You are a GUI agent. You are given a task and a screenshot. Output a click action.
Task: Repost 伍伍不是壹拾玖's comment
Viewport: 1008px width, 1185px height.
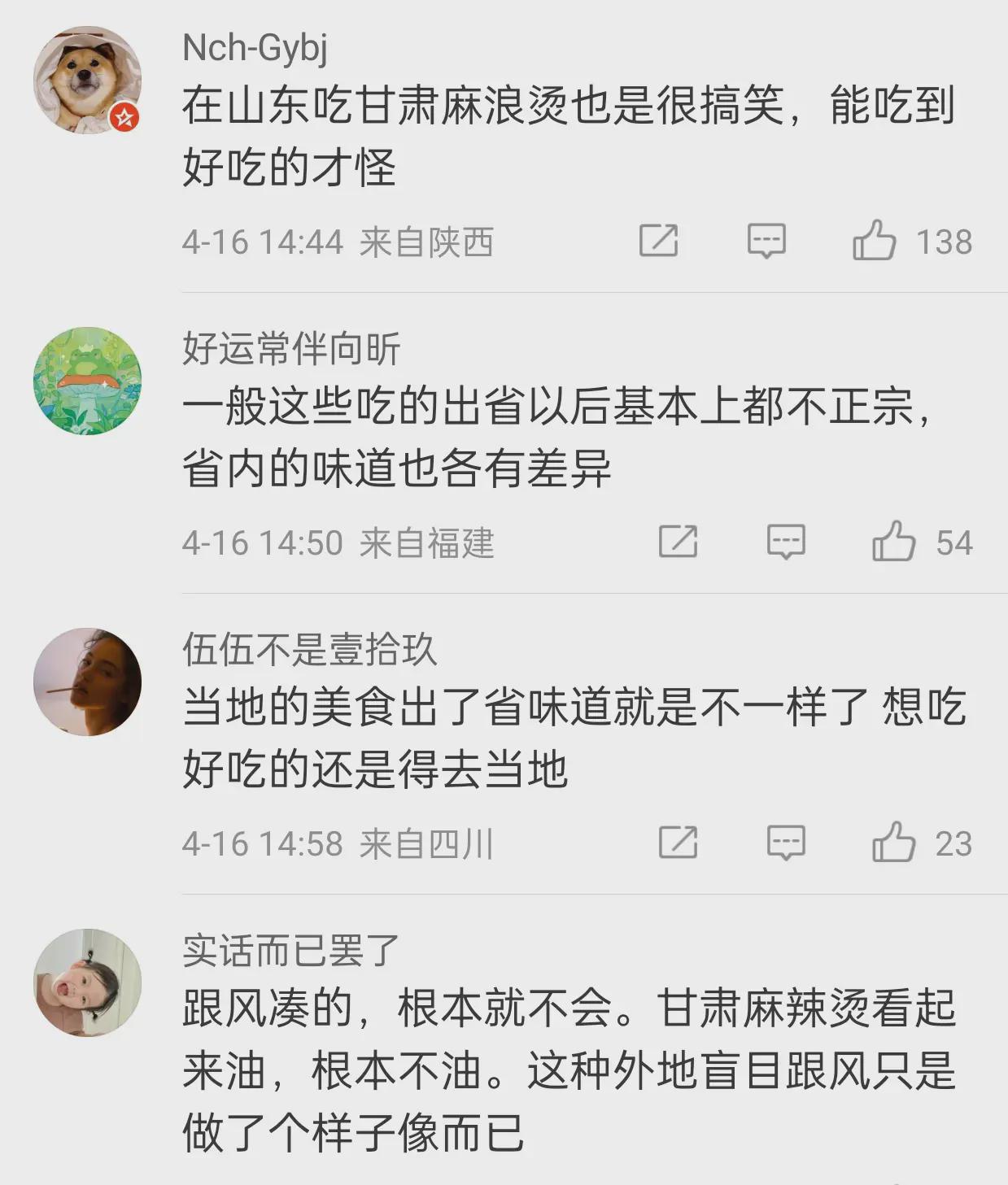point(678,843)
